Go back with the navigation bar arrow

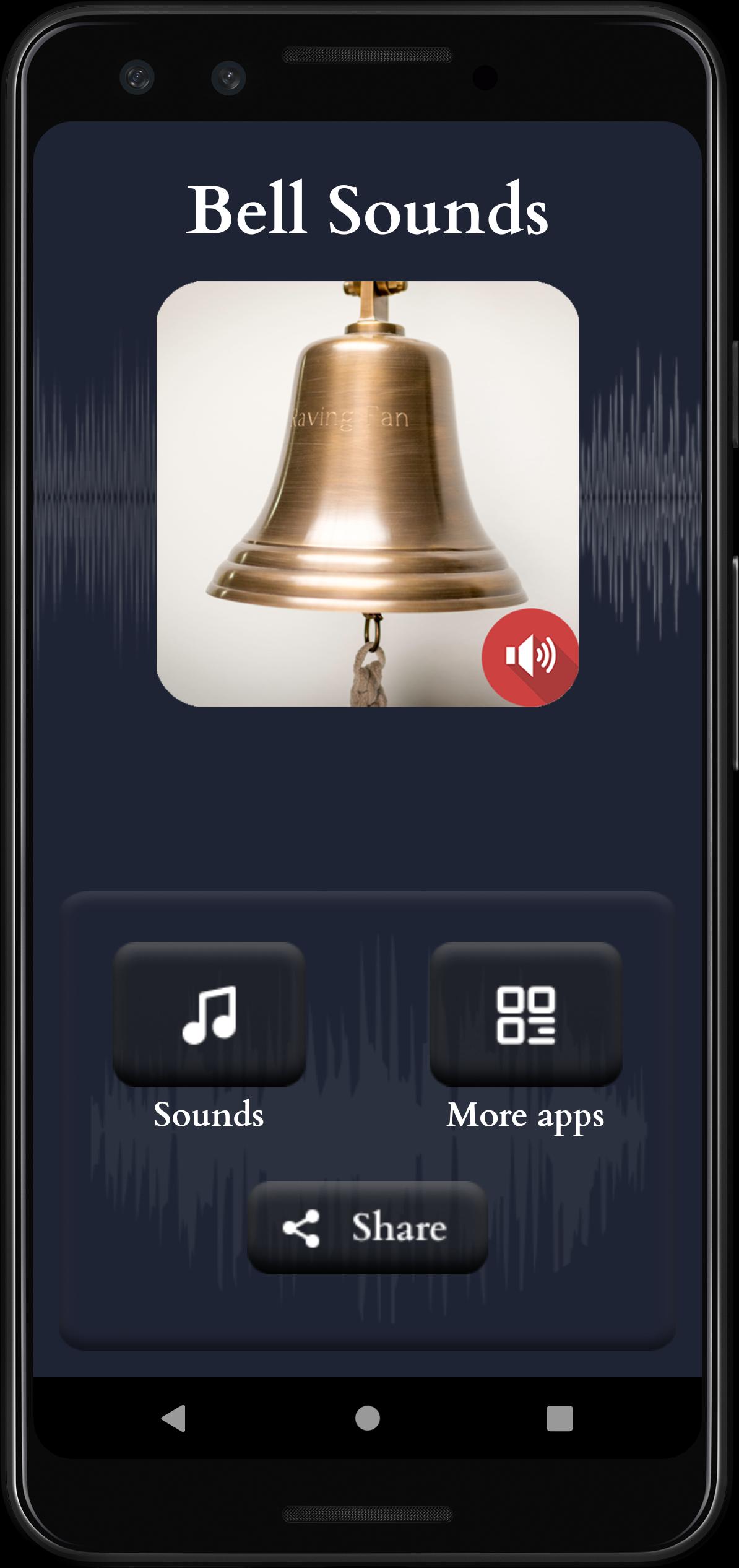174,1418
